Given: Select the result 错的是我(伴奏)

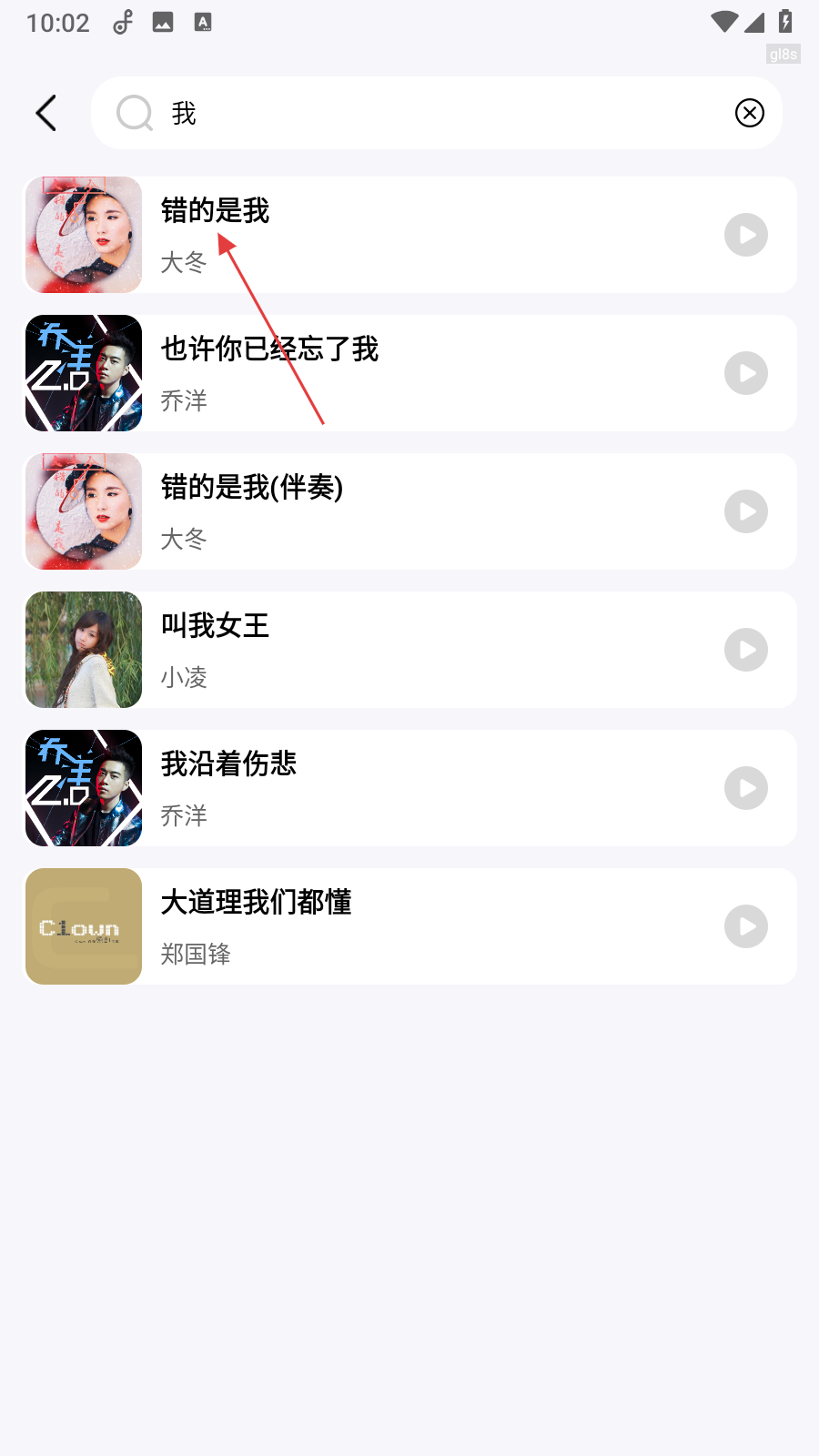Looking at the screenshot, I should coord(409,511).
